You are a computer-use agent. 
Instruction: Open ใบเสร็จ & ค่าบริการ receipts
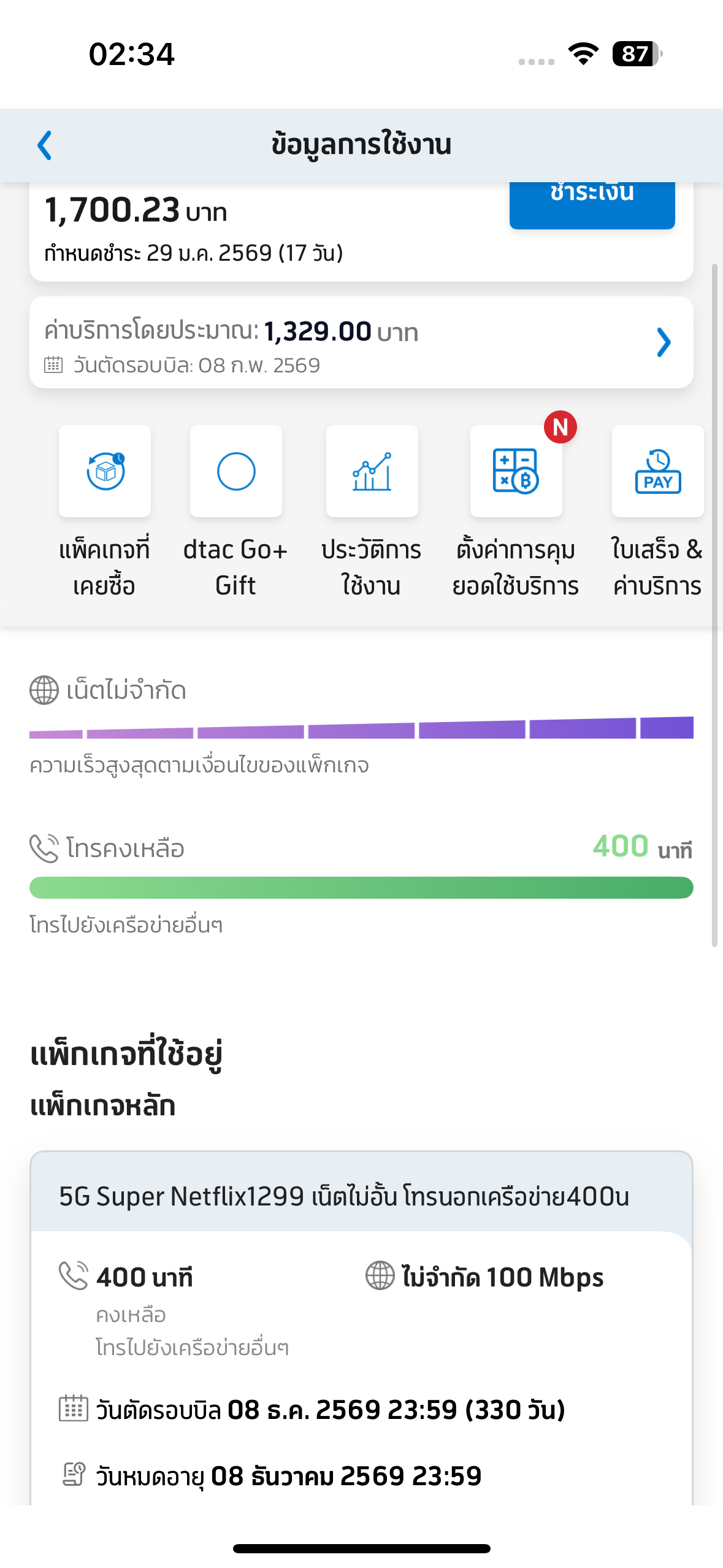point(657,472)
